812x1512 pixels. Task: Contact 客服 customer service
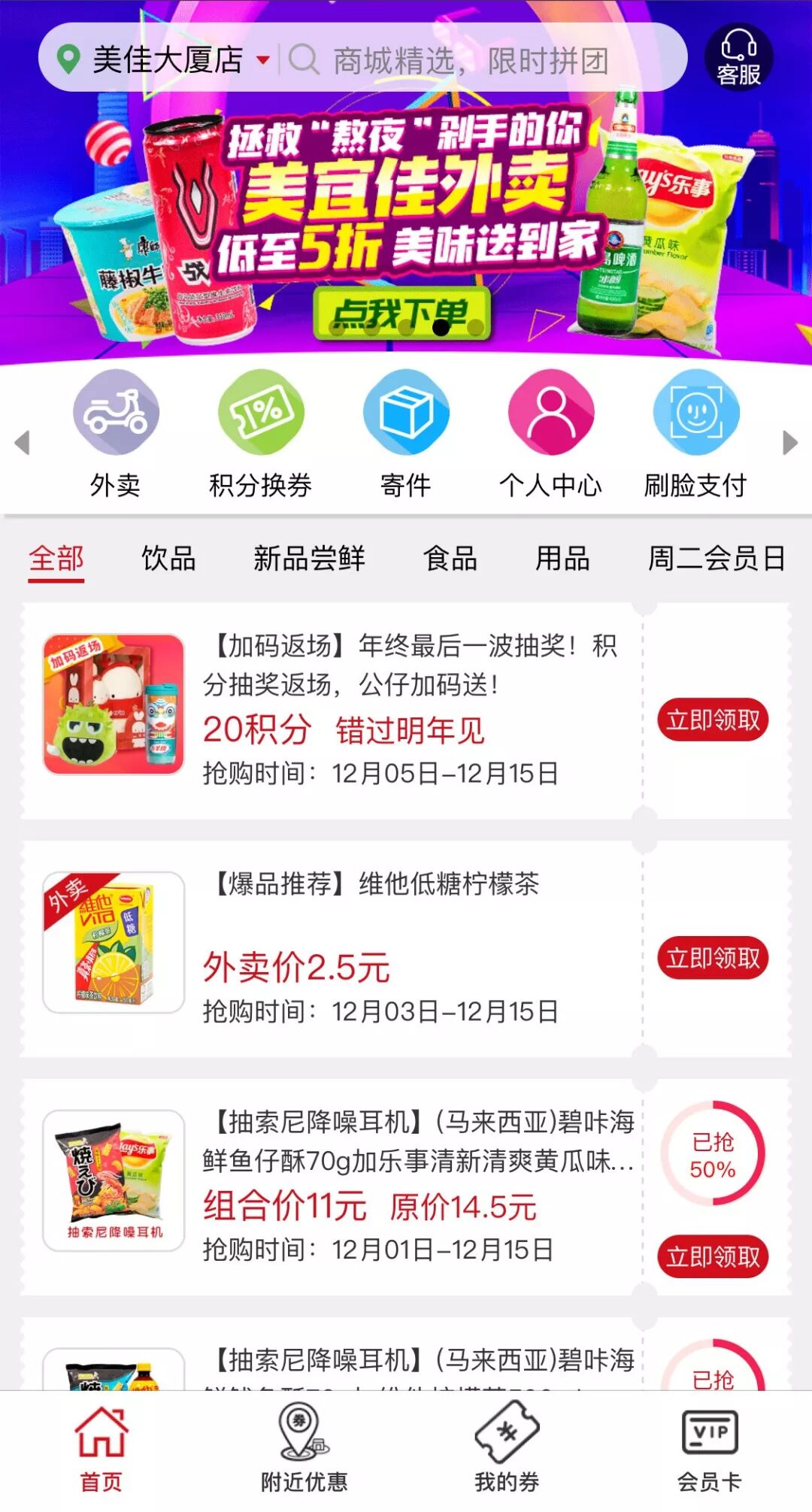click(738, 59)
